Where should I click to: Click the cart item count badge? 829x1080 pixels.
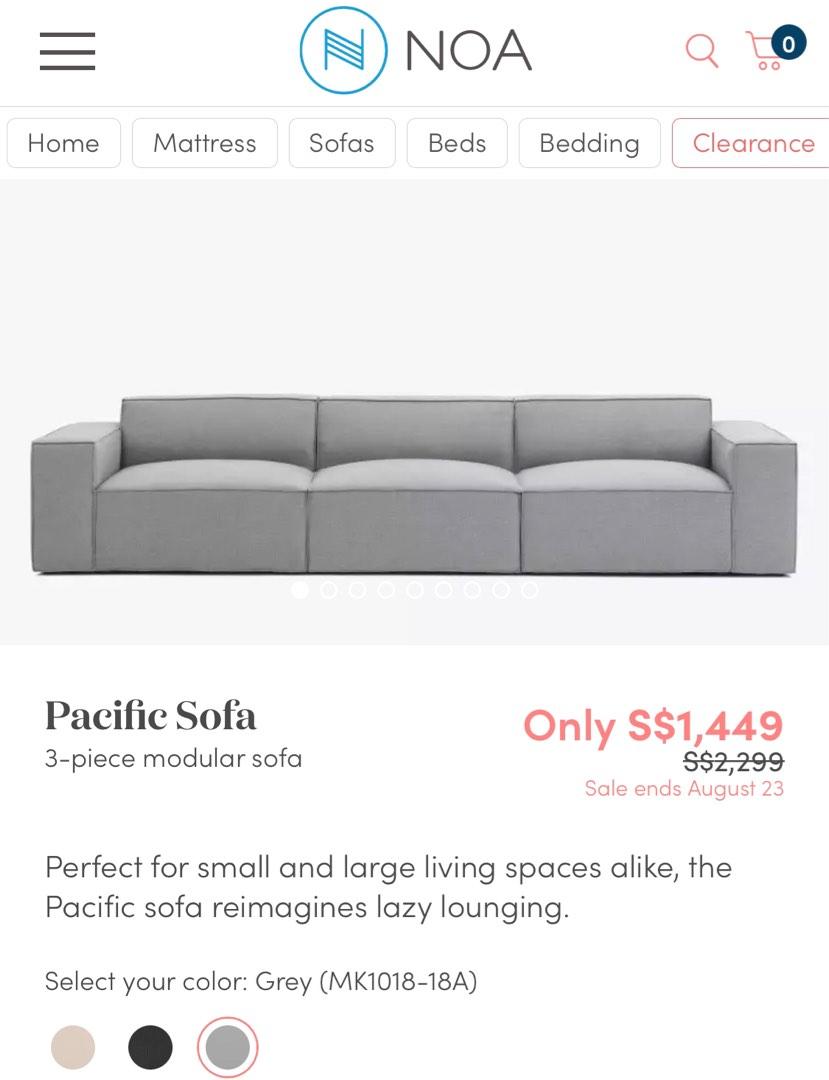point(789,42)
